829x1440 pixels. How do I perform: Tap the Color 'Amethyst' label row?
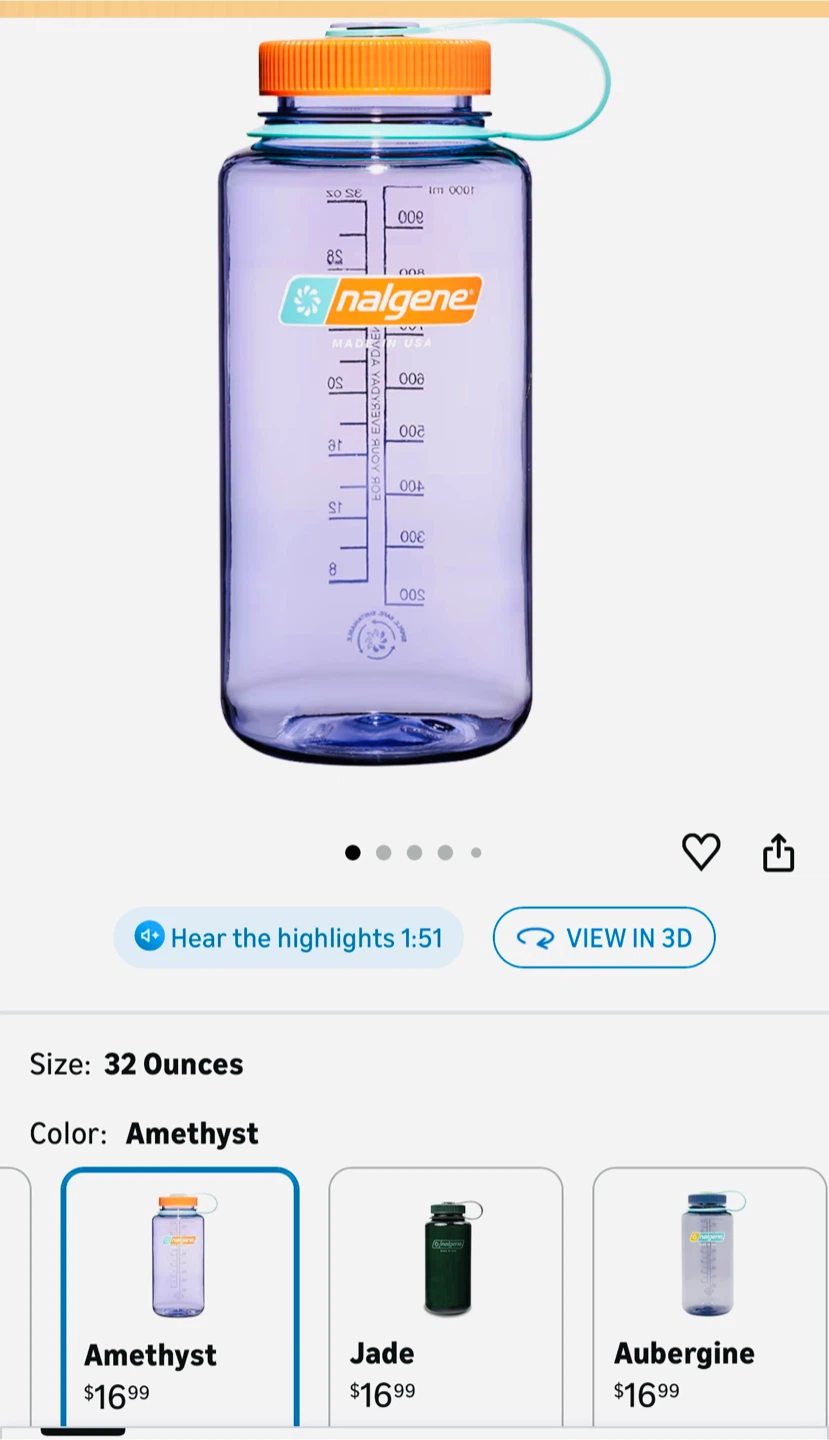[x=143, y=1134]
